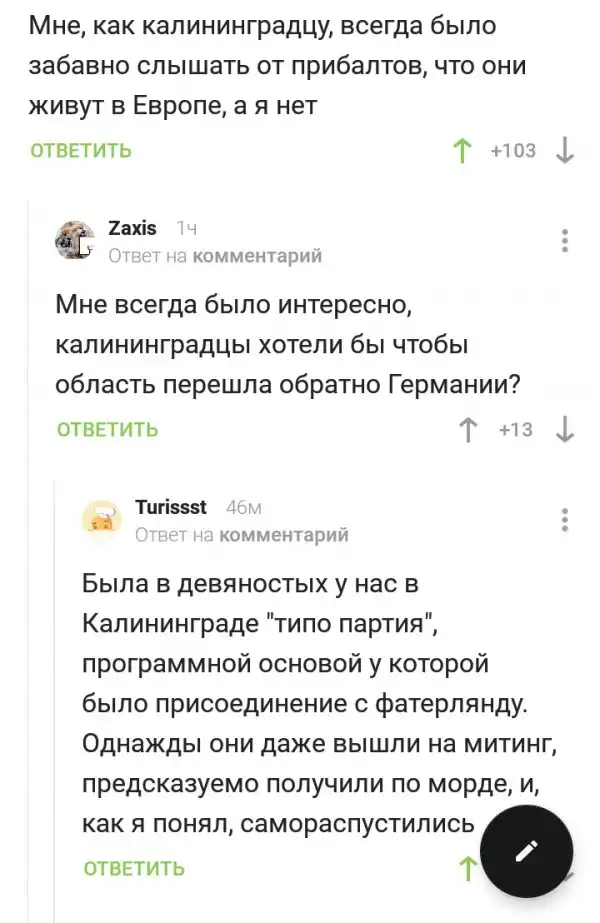Write a new comment with pencil button
Screen dimensions: 600x923
[526, 851]
